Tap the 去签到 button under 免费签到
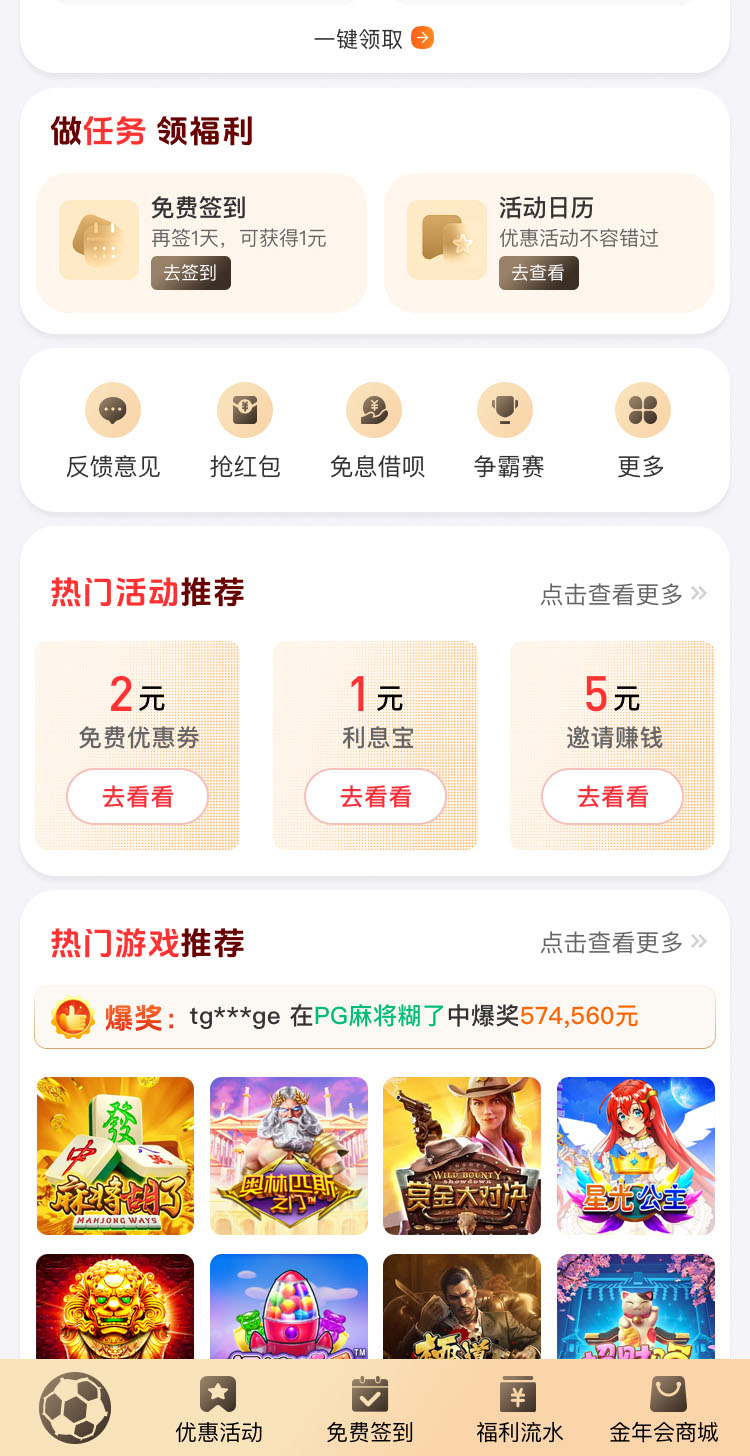 (x=191, y=272)
